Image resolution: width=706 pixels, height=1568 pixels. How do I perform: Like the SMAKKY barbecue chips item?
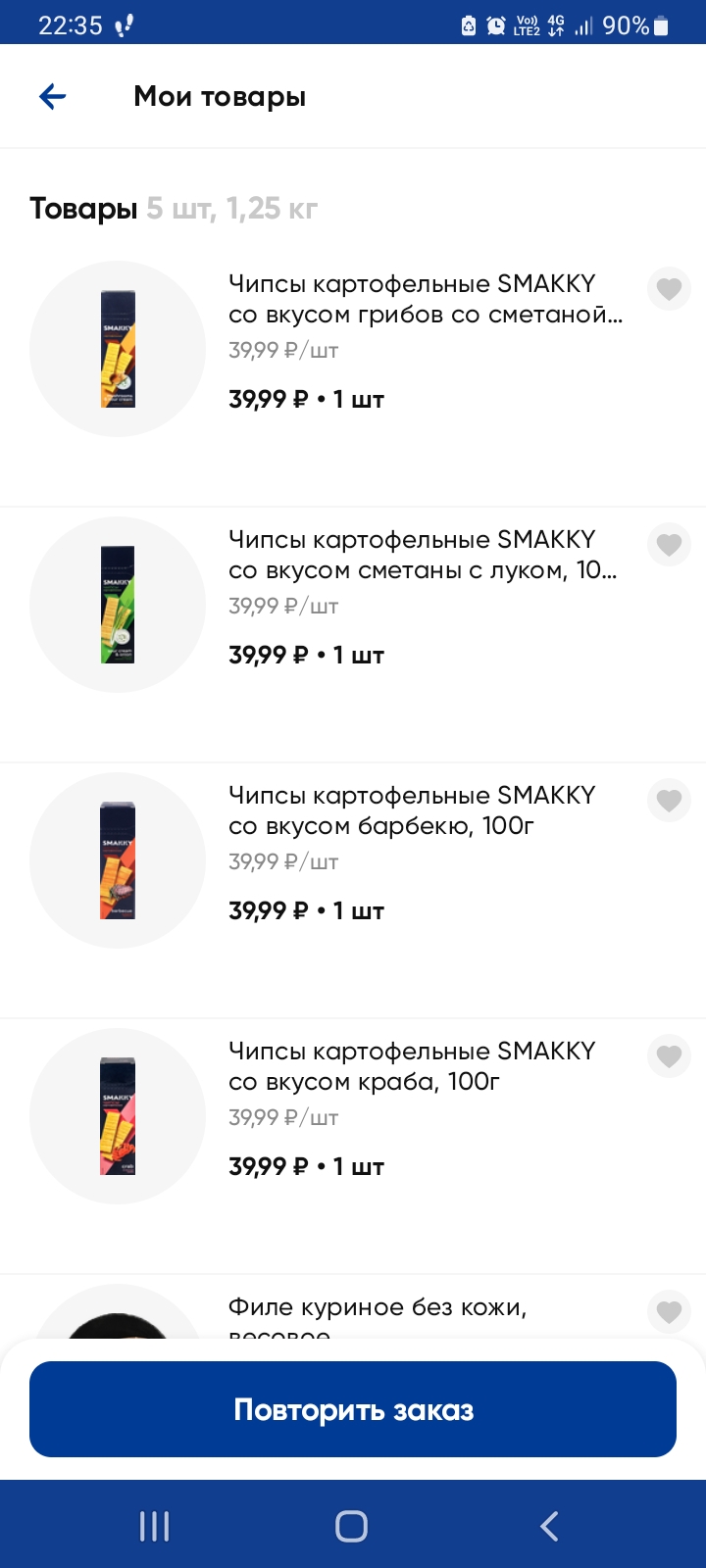coord(669,801)
